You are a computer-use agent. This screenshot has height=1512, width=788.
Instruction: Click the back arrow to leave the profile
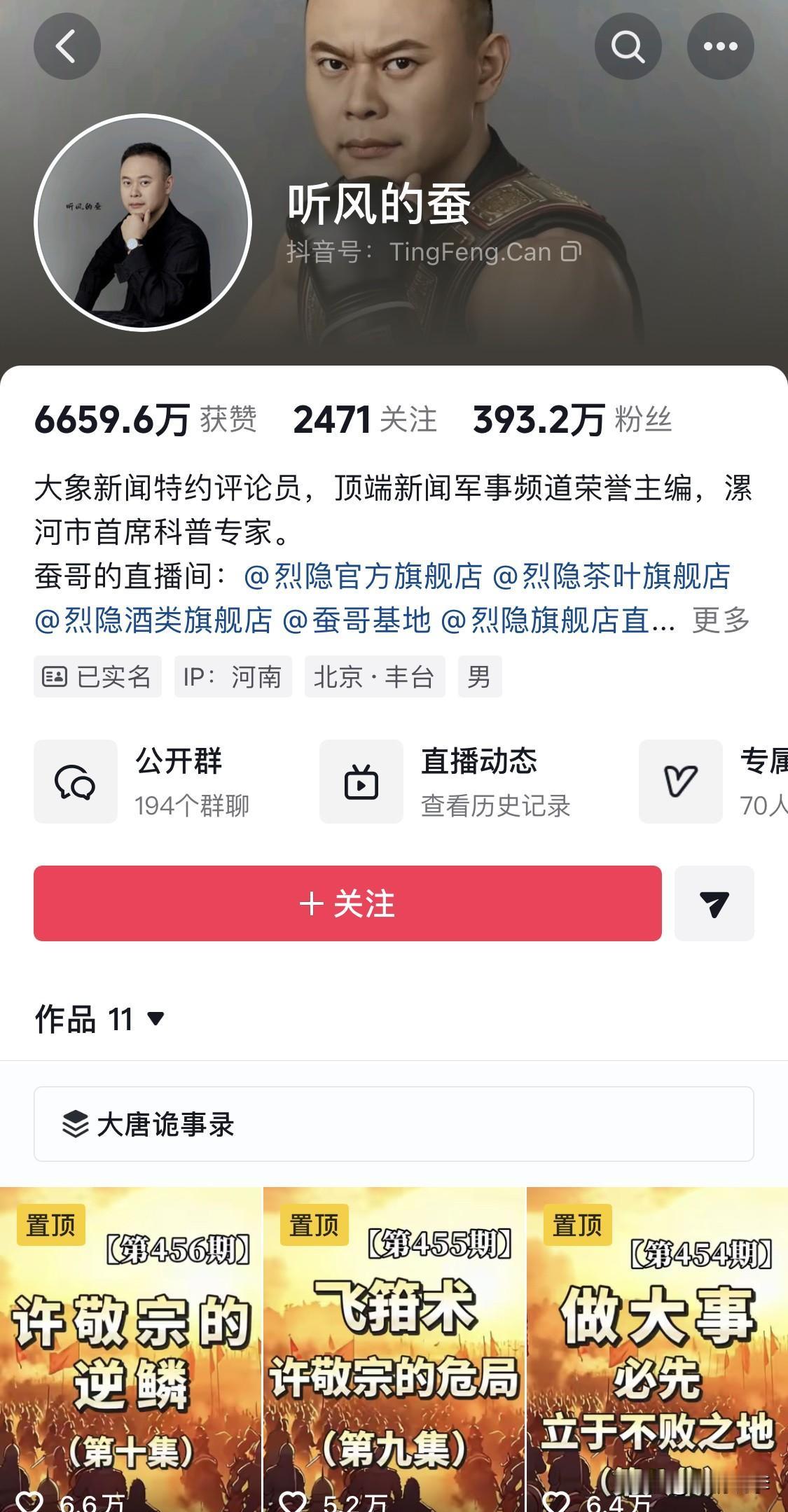(x=67, y=46)
